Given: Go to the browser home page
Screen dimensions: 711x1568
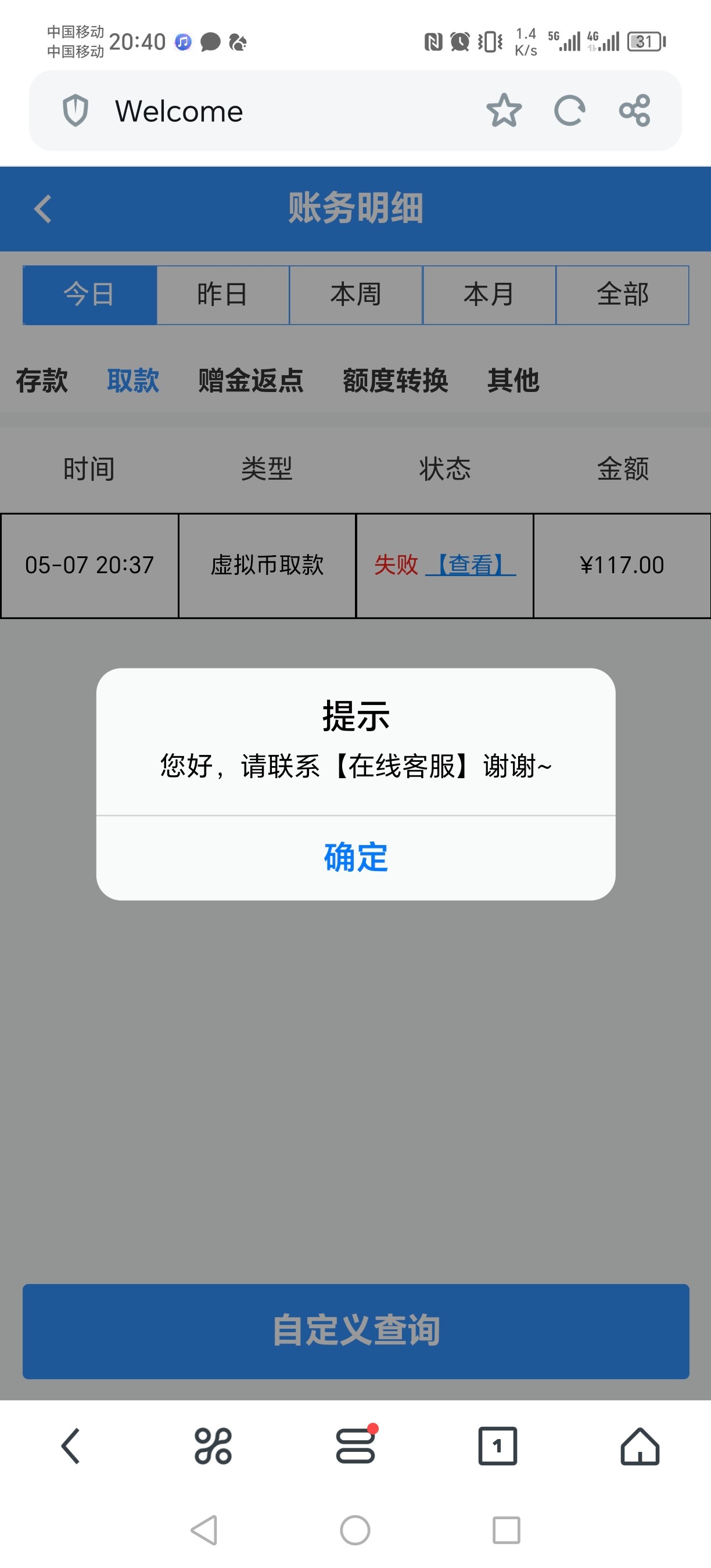Looking at the screenshot, I should pyautogui.click(x=639, y=1445).
